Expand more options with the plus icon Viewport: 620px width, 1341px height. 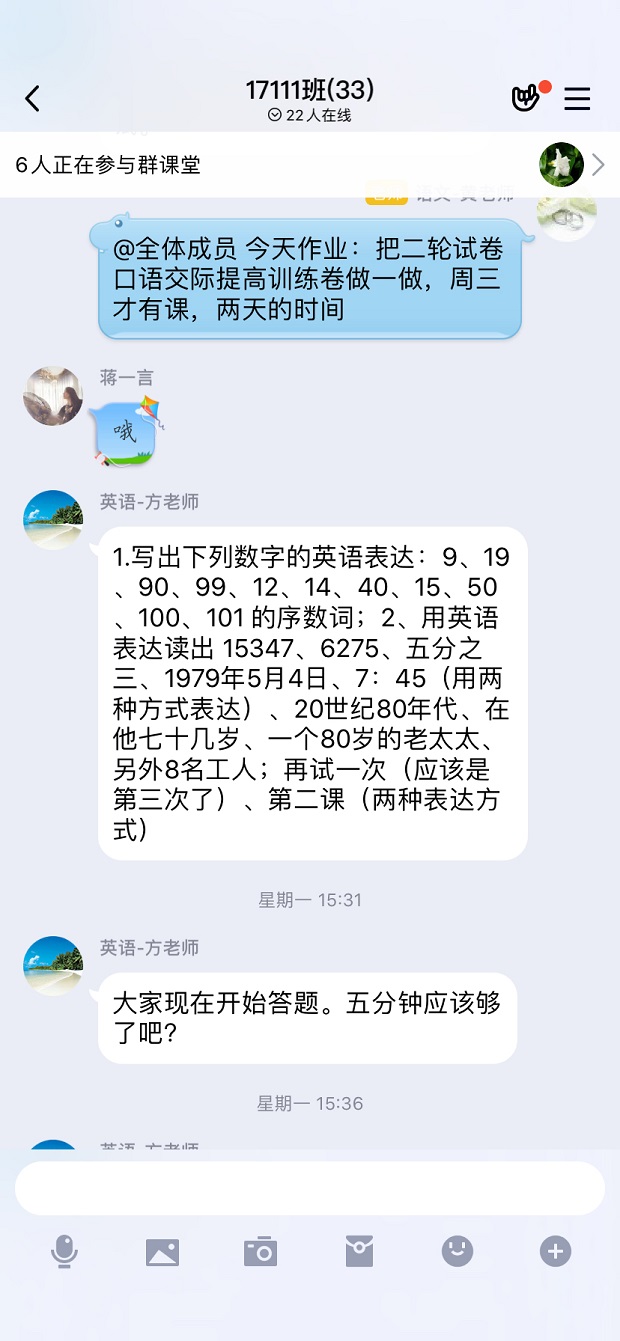pyautogui.click(x=555, y=1251)
